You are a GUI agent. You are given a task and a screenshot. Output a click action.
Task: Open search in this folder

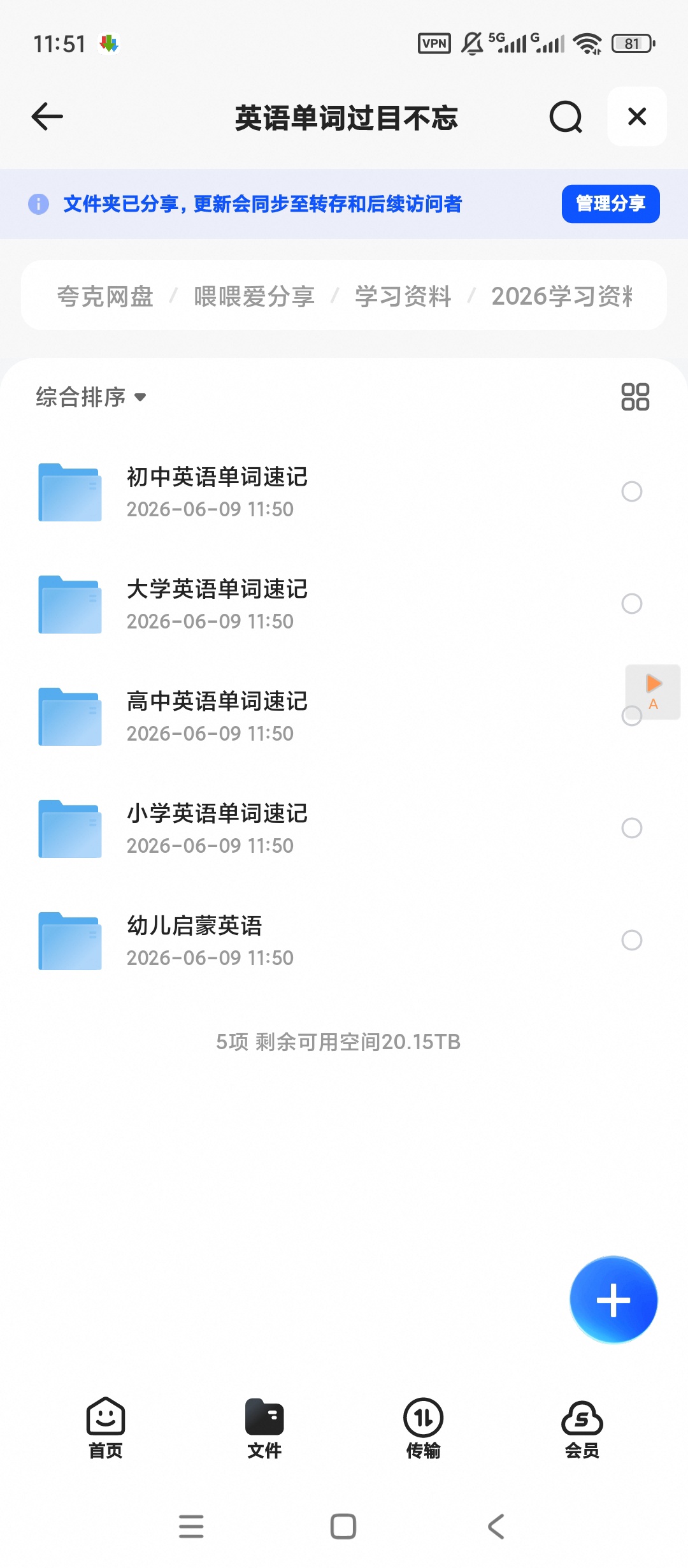[566, 117]
